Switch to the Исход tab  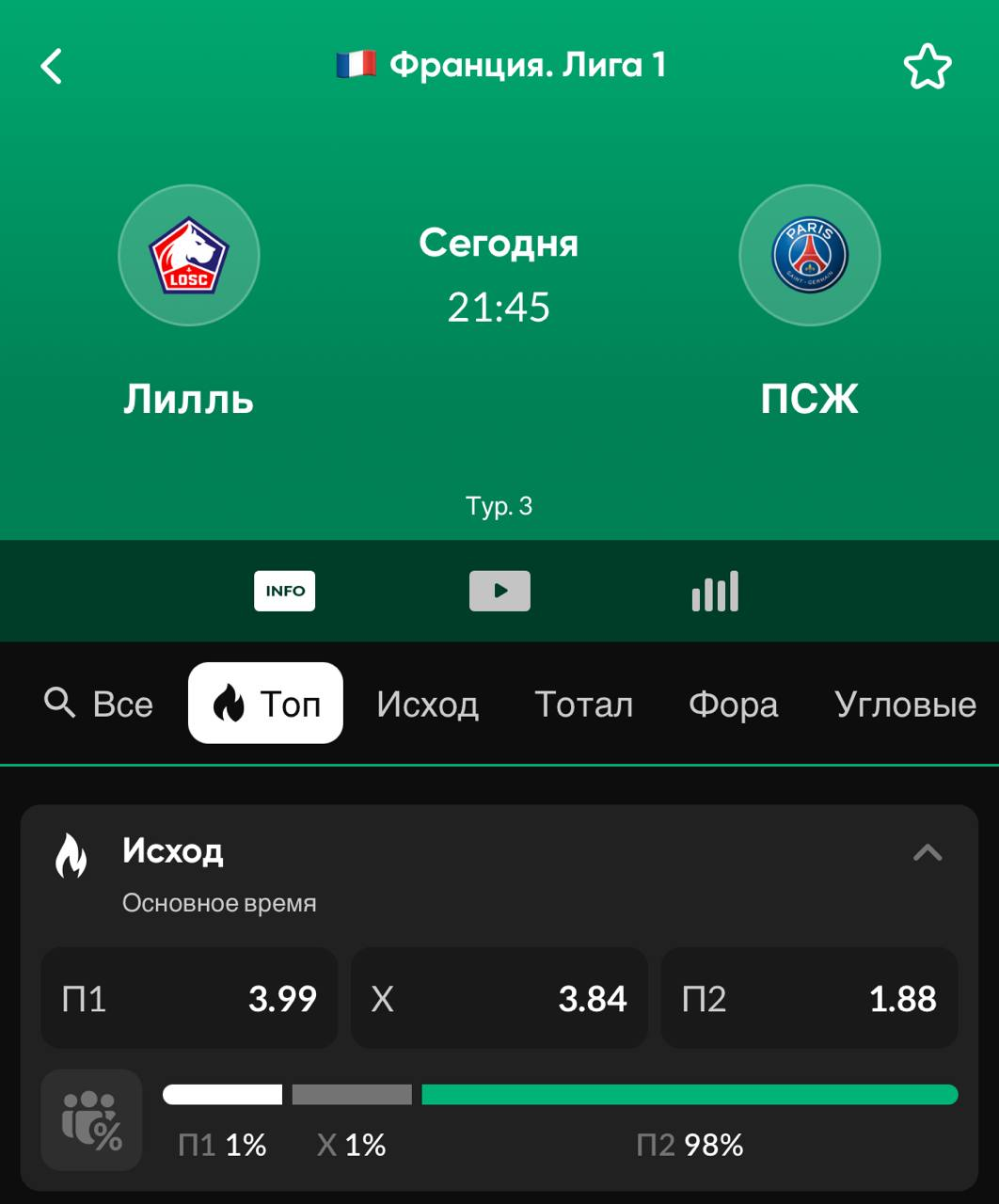coord(427,704)
